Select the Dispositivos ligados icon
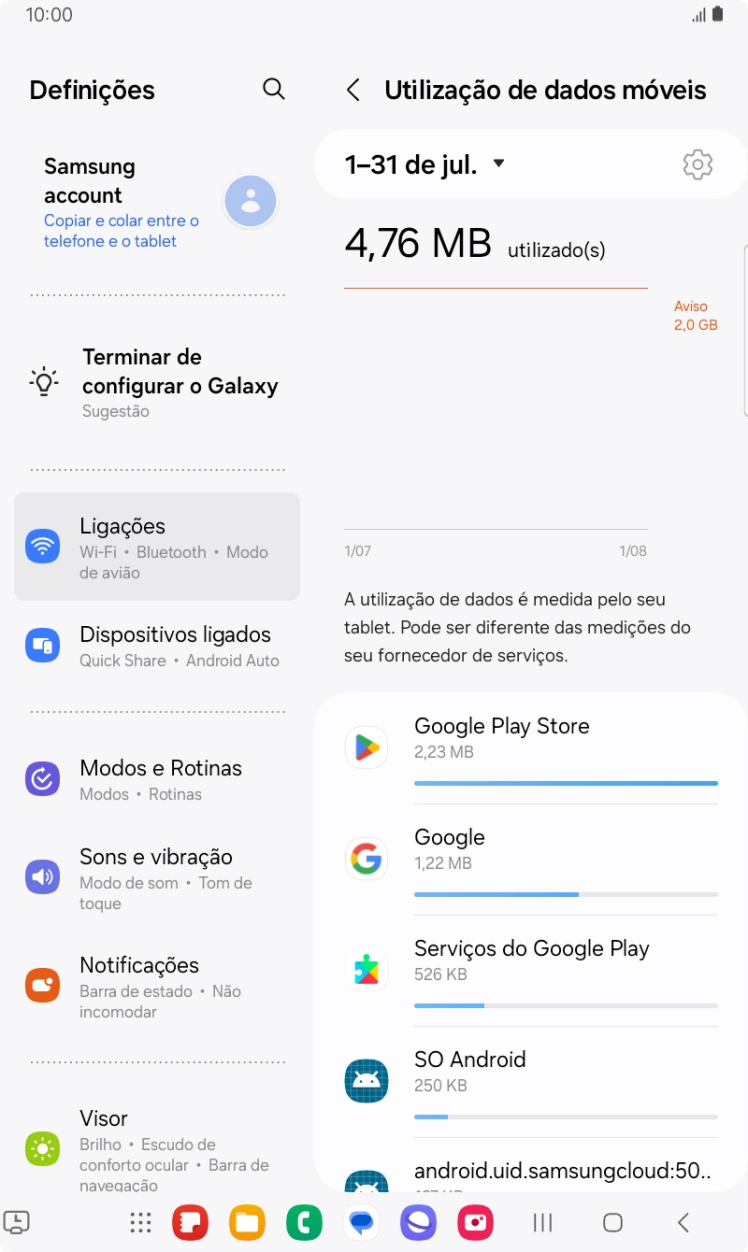This screenshot has height=1252, width=748. coord(42,645)
